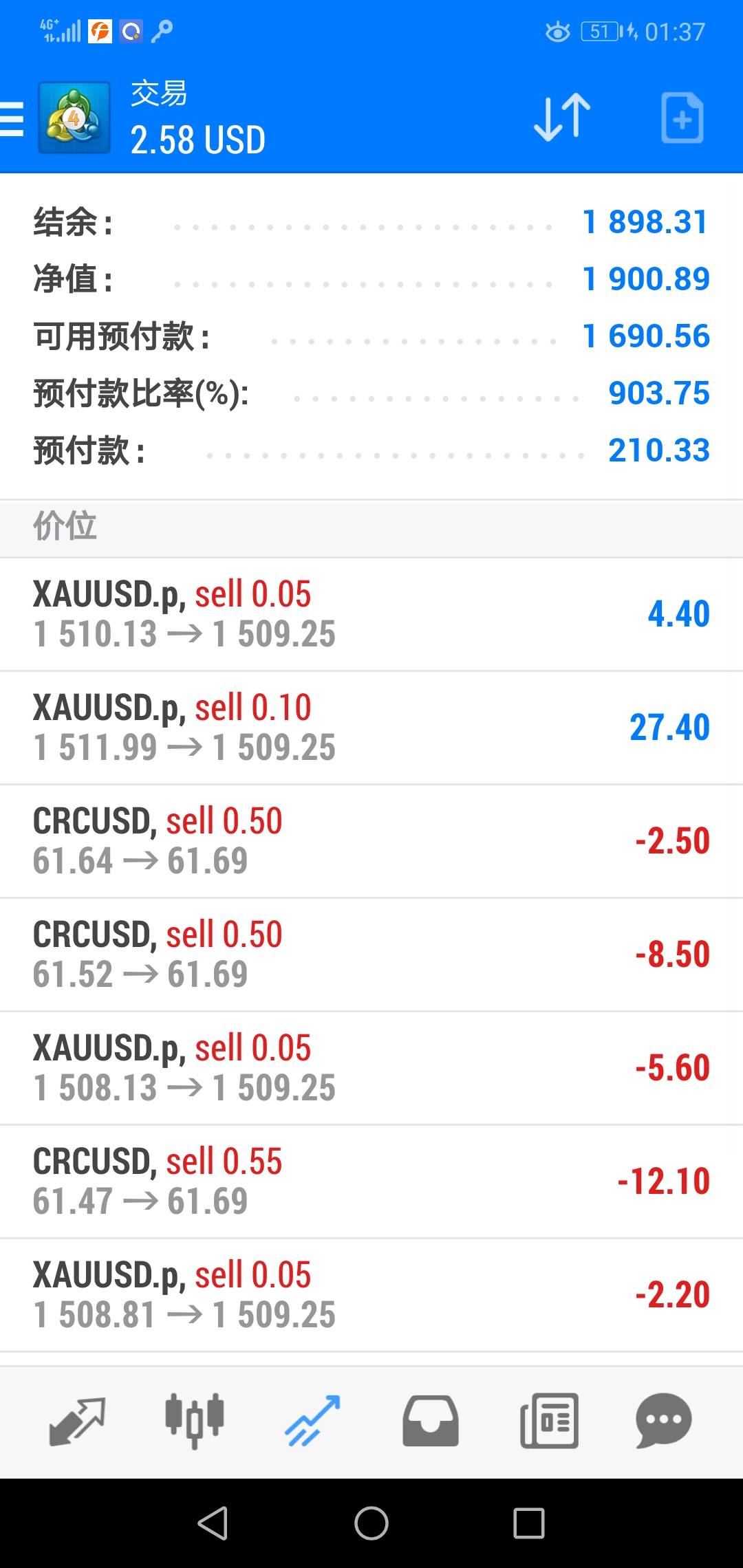
Task: Open the CRCUSD position at 61.52
Action: pyautogui.click(x=371, y=955)
